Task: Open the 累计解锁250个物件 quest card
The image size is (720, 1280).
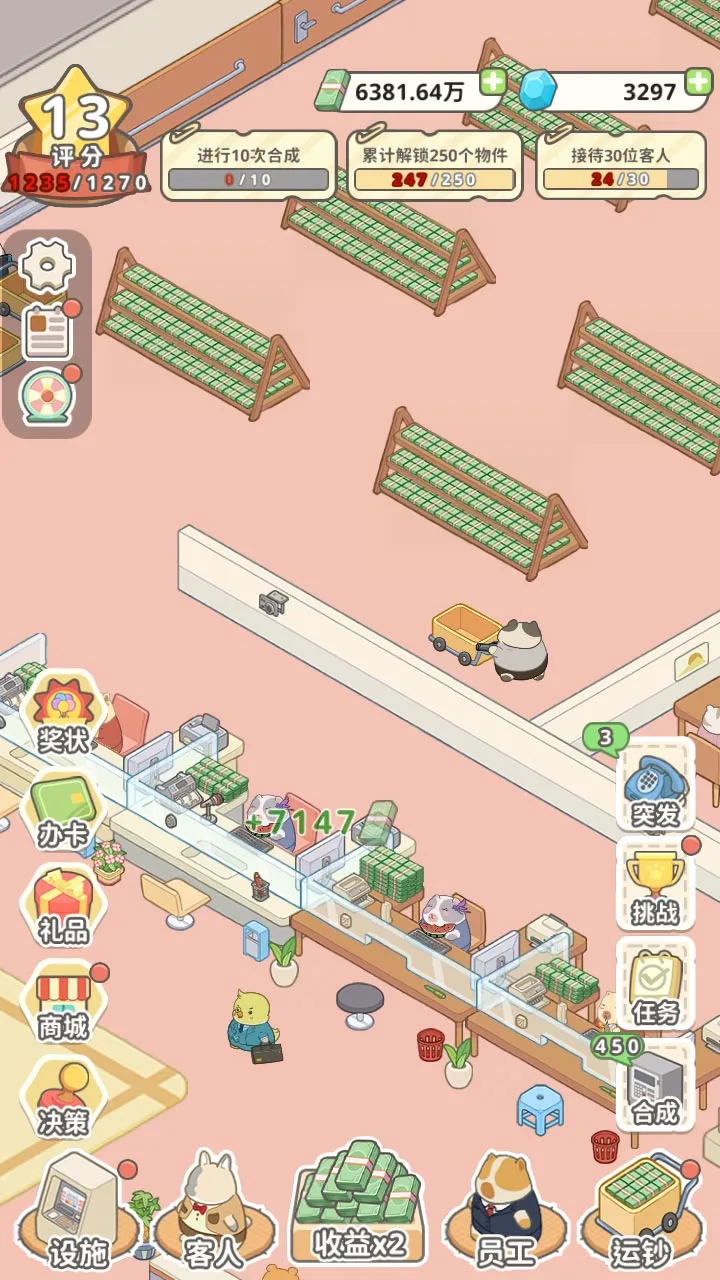Action: tap(435, 166)
